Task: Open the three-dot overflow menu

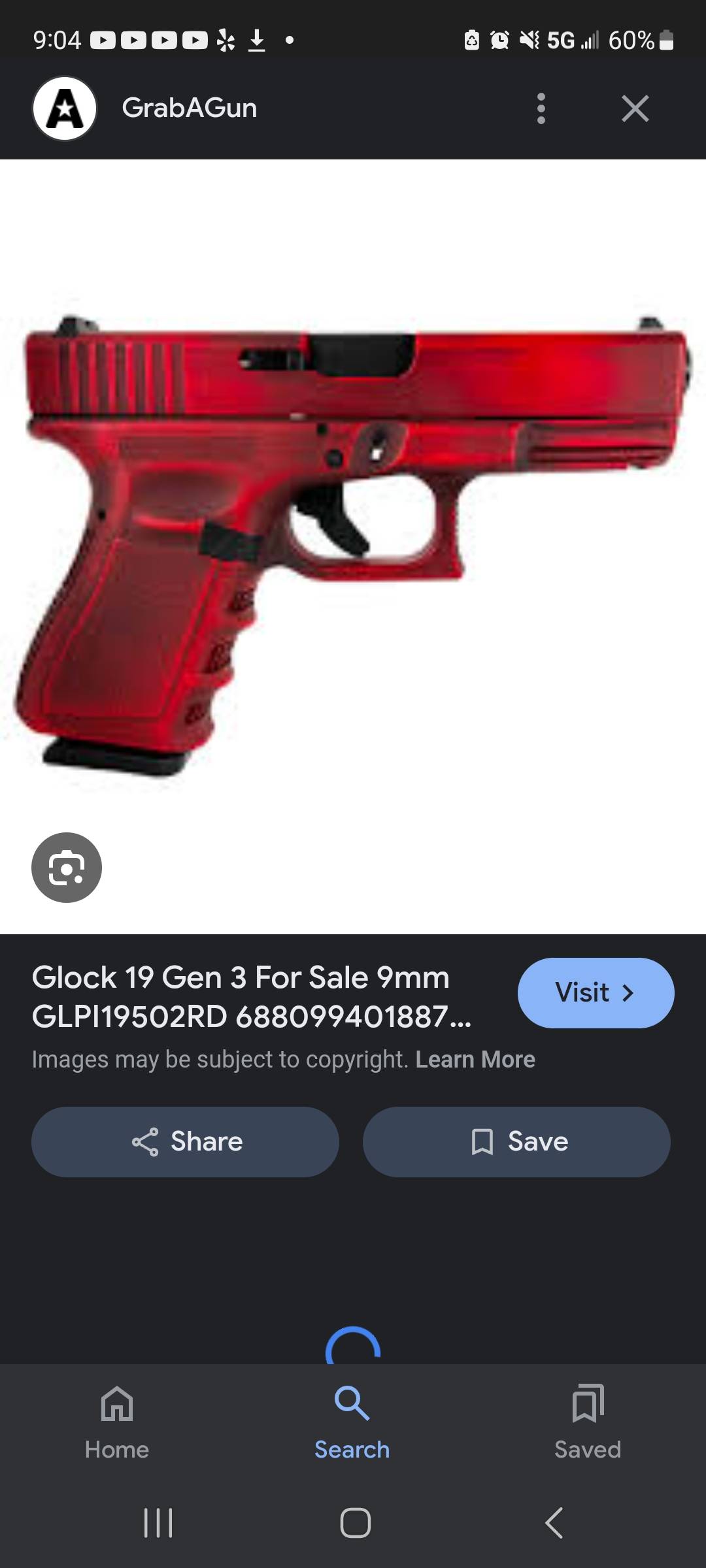Action: [x=541, y=108]
